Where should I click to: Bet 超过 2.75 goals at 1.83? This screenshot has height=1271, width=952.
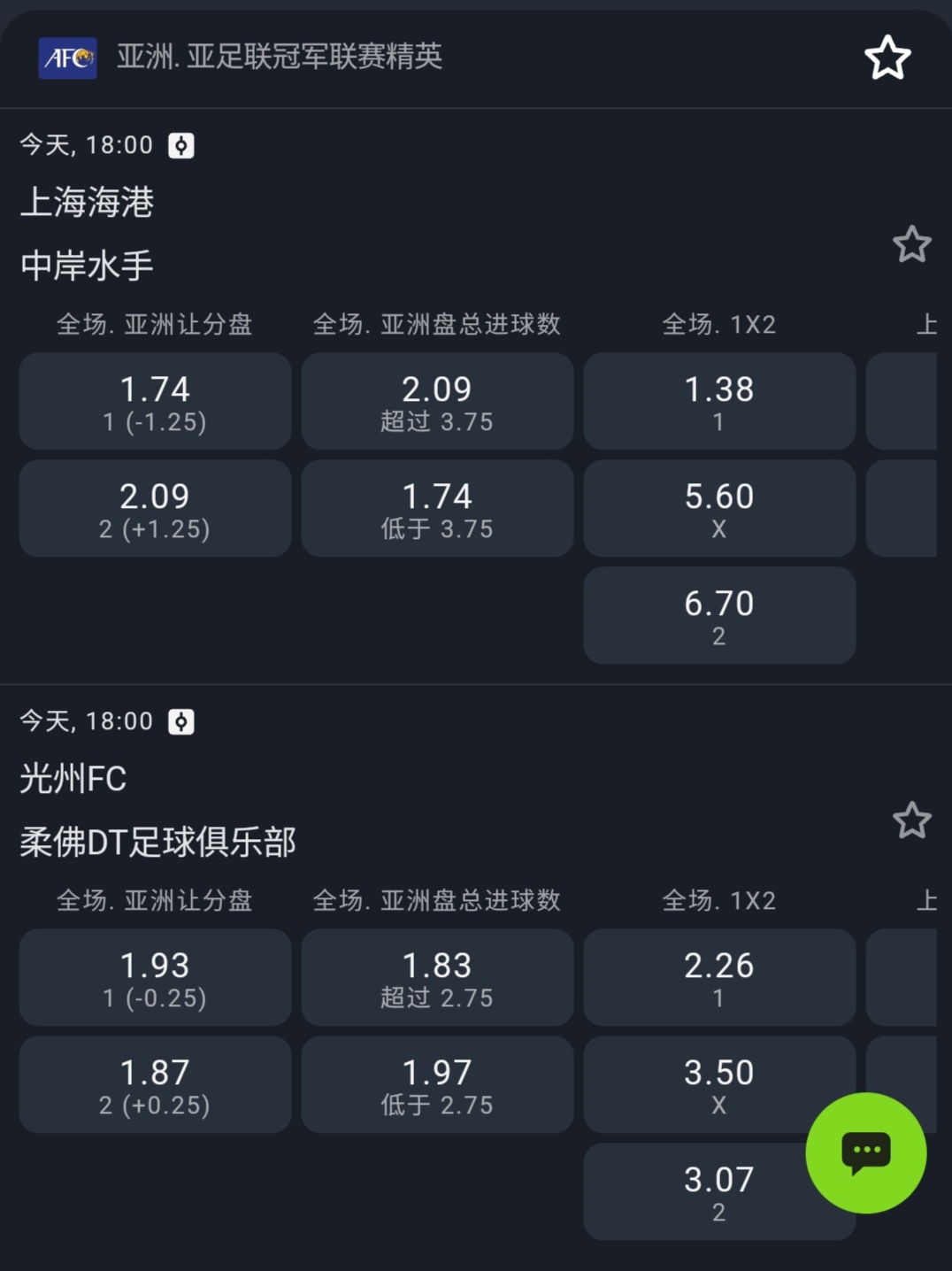click(x=437, y=977)
